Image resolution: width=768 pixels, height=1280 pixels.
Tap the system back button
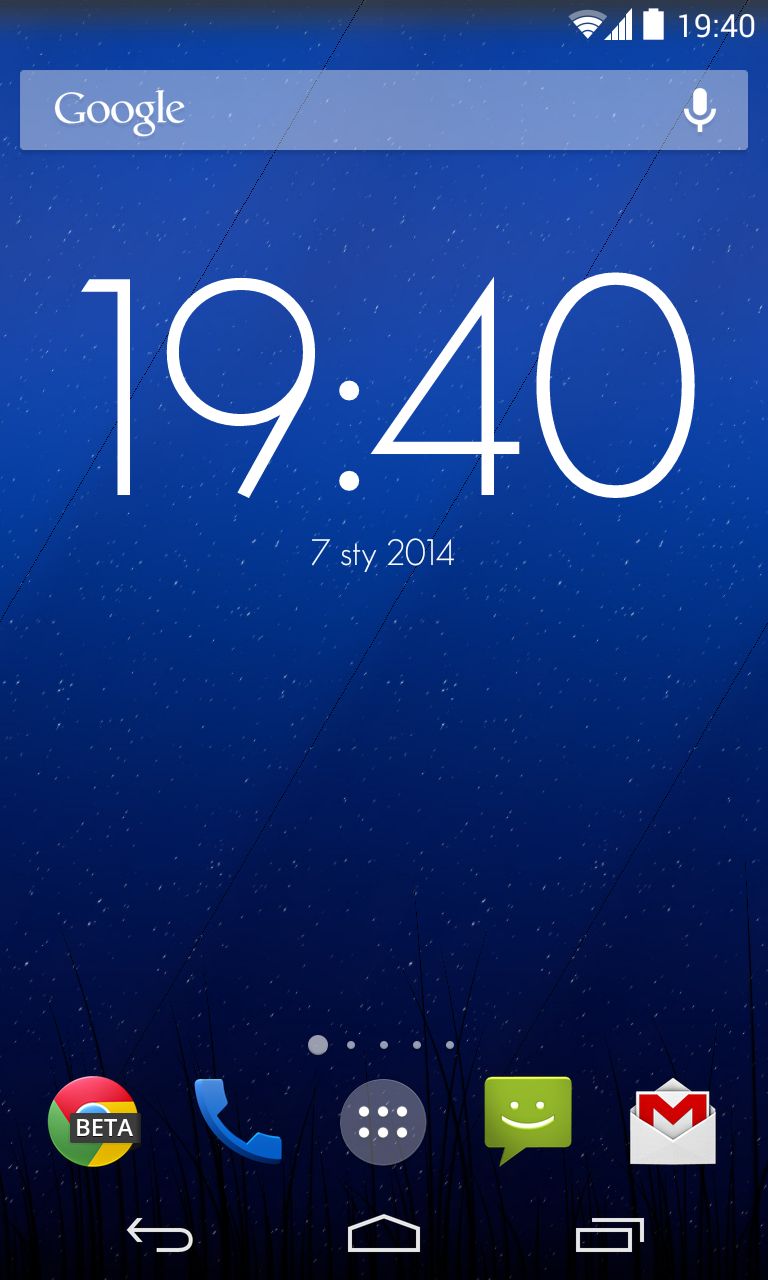[159, 1236]
